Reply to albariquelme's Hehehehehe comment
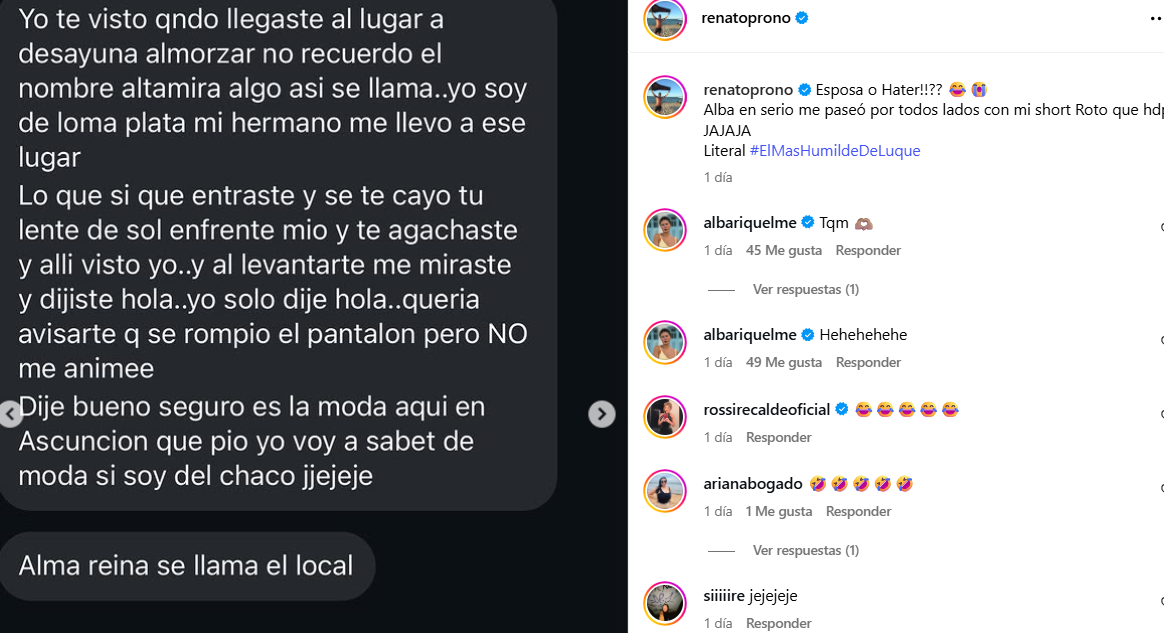Screen dimensions: 1164x633 [x=868, y=362]
